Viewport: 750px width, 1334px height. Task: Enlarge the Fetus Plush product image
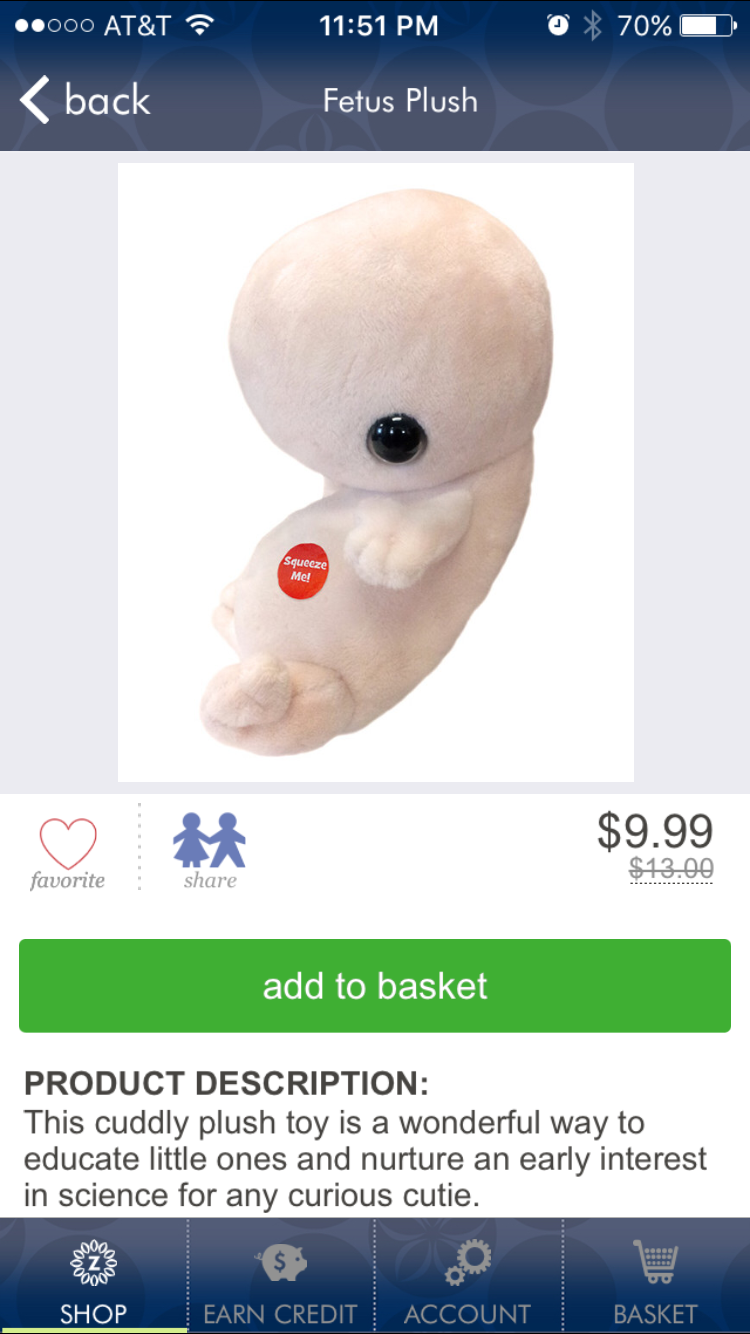point(376,472)
